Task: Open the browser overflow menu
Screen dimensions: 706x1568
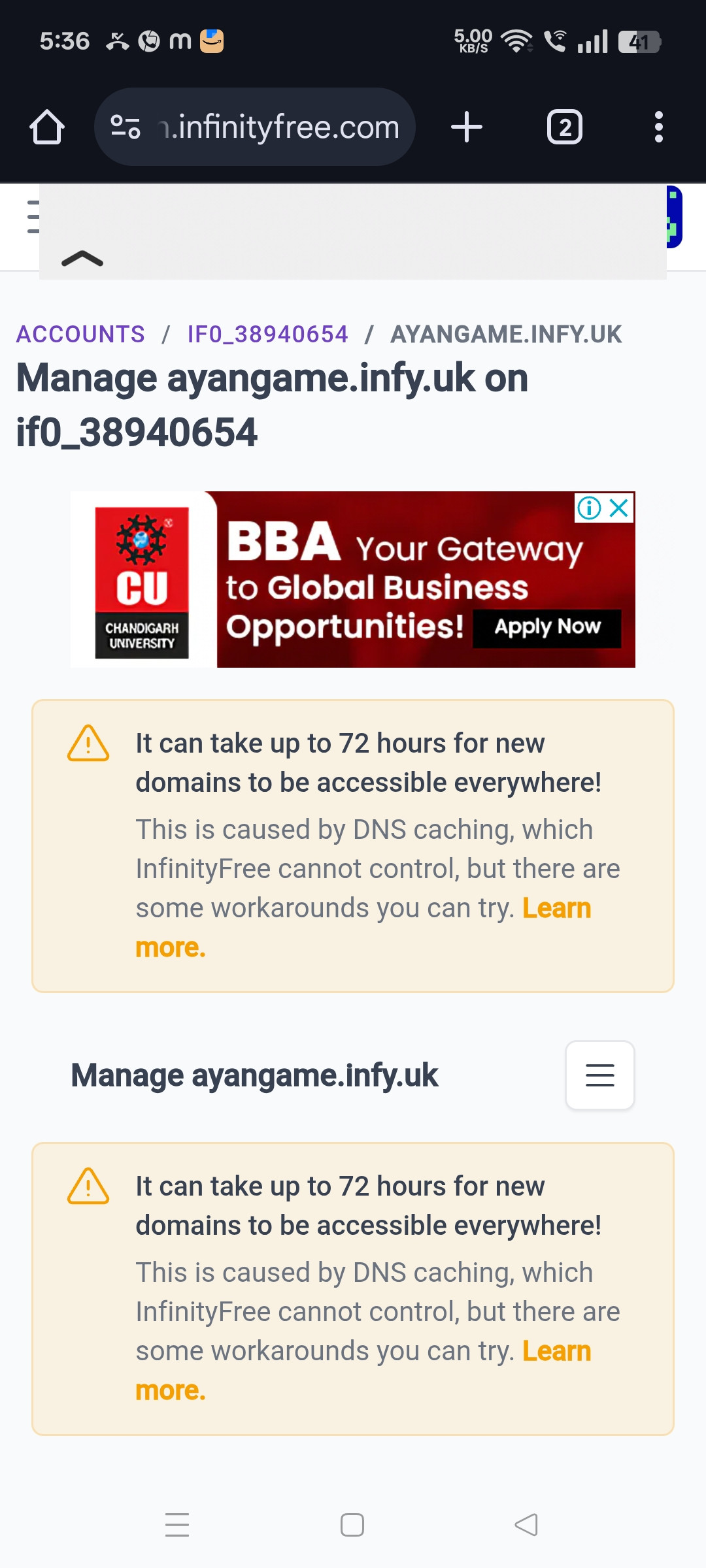Action: click(659, 127)
